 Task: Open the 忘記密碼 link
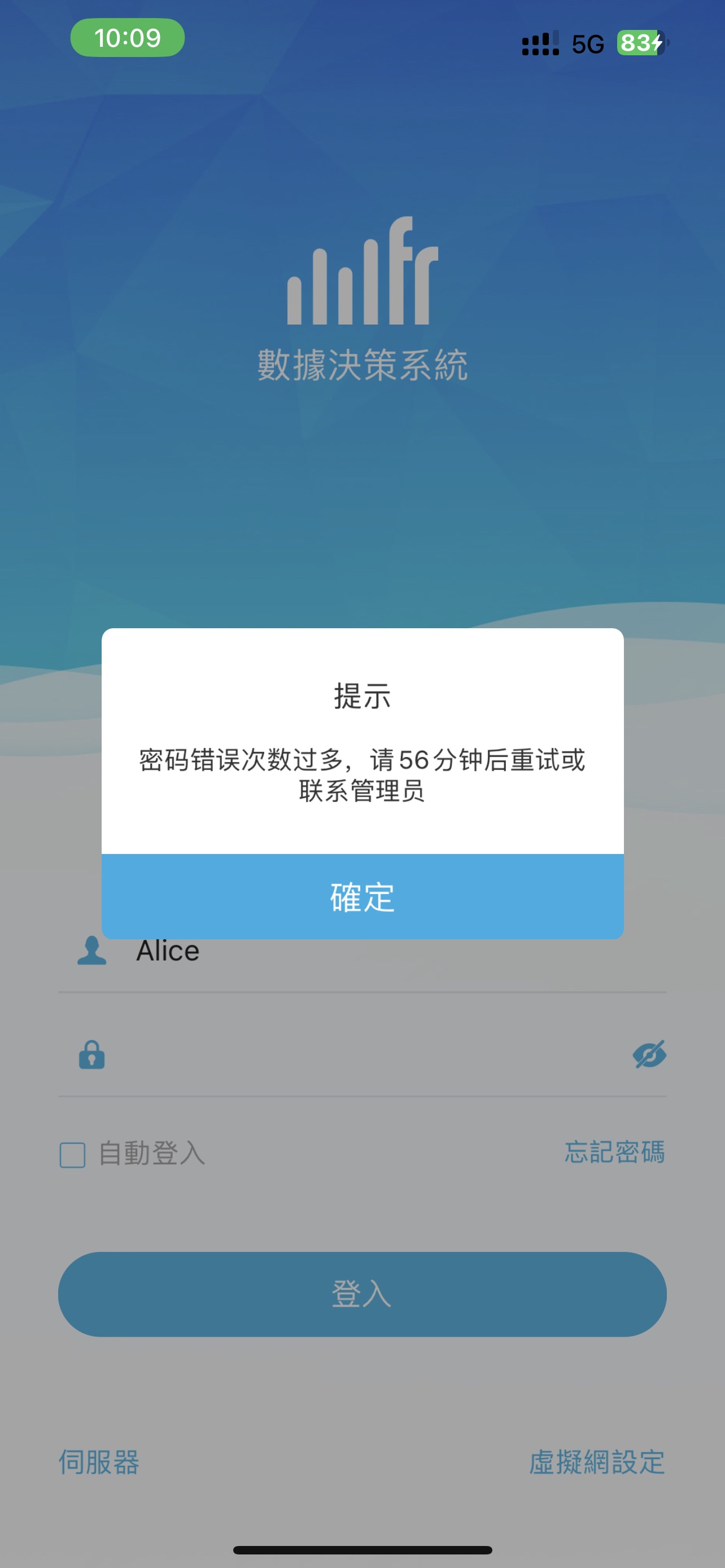click(614, 1152)
